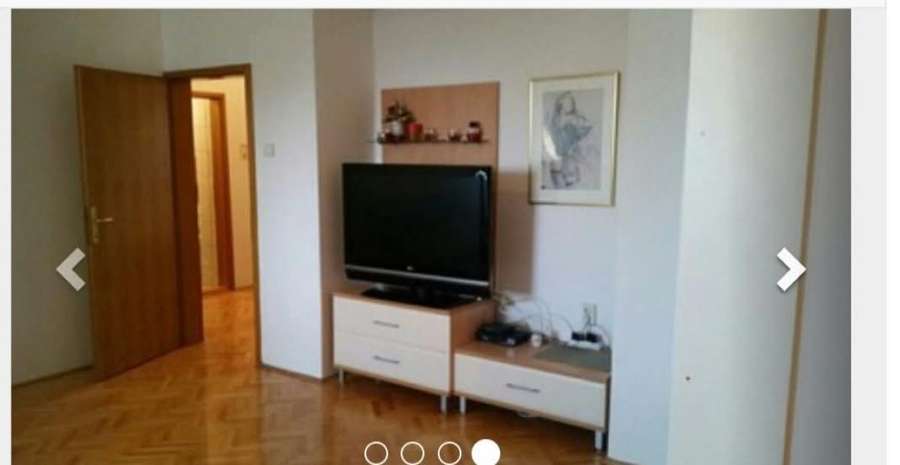Image resolution: width=900 pixels, height=465 pixels.
Task: Jump to the third photo dot
Action: coord(449,453)
